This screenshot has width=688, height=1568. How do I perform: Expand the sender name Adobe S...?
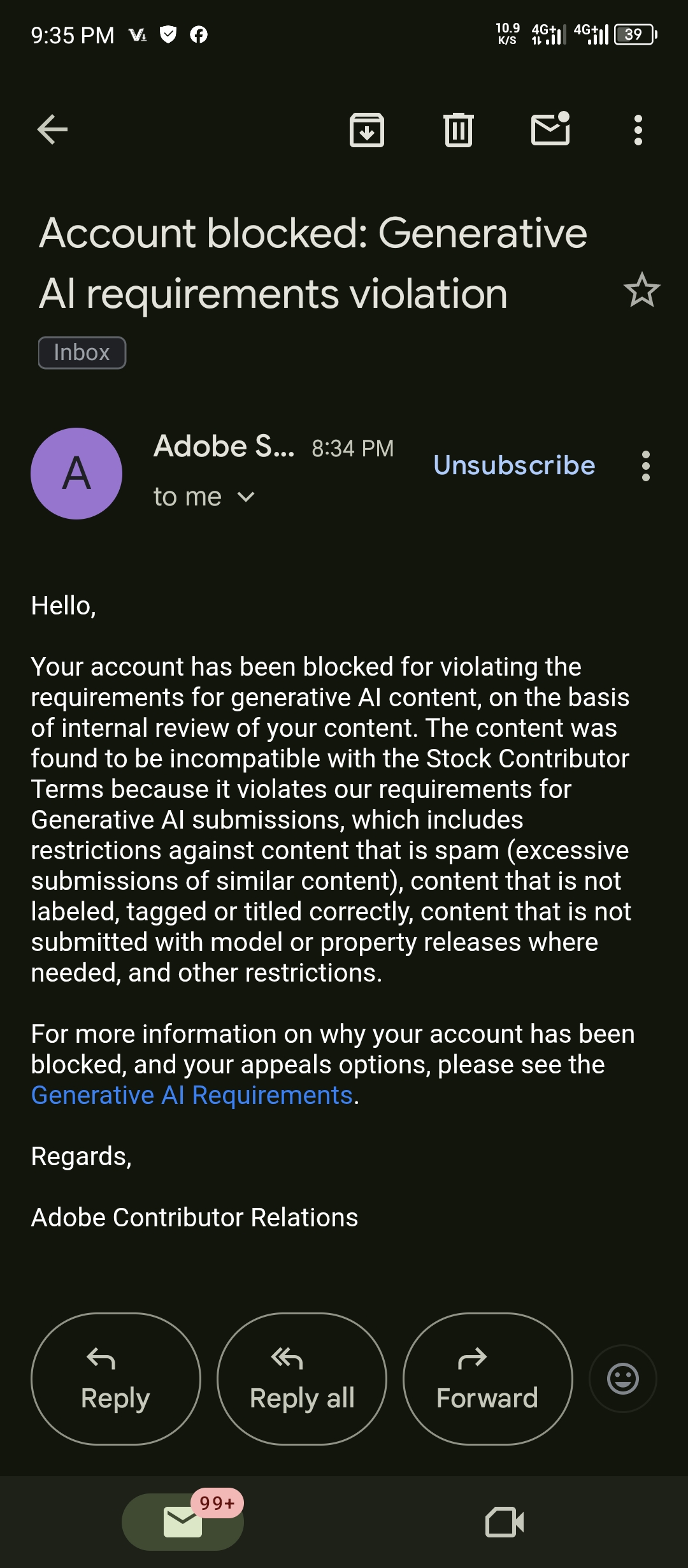(x=224, y=446)
